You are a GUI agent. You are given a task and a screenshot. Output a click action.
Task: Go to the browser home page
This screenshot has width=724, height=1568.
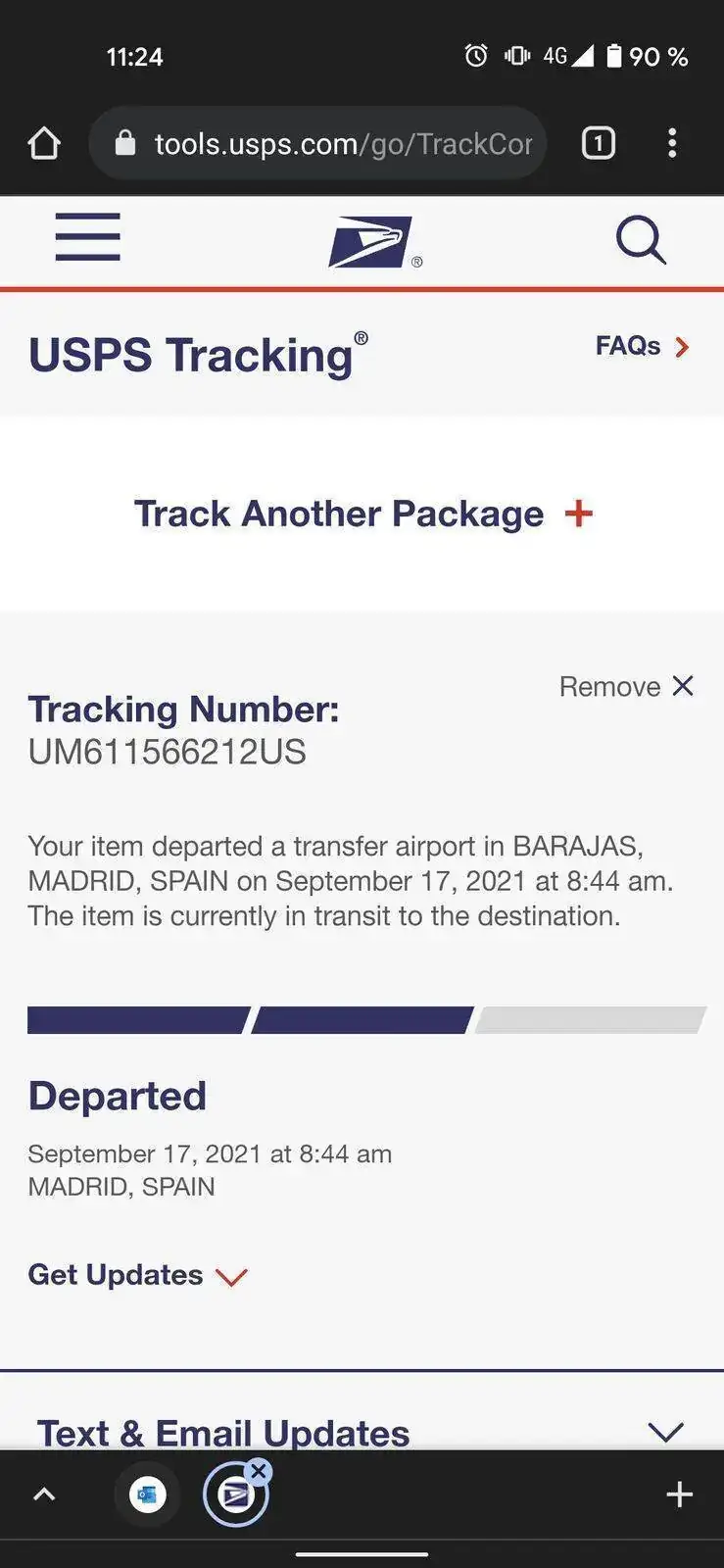tap(44, 144)
